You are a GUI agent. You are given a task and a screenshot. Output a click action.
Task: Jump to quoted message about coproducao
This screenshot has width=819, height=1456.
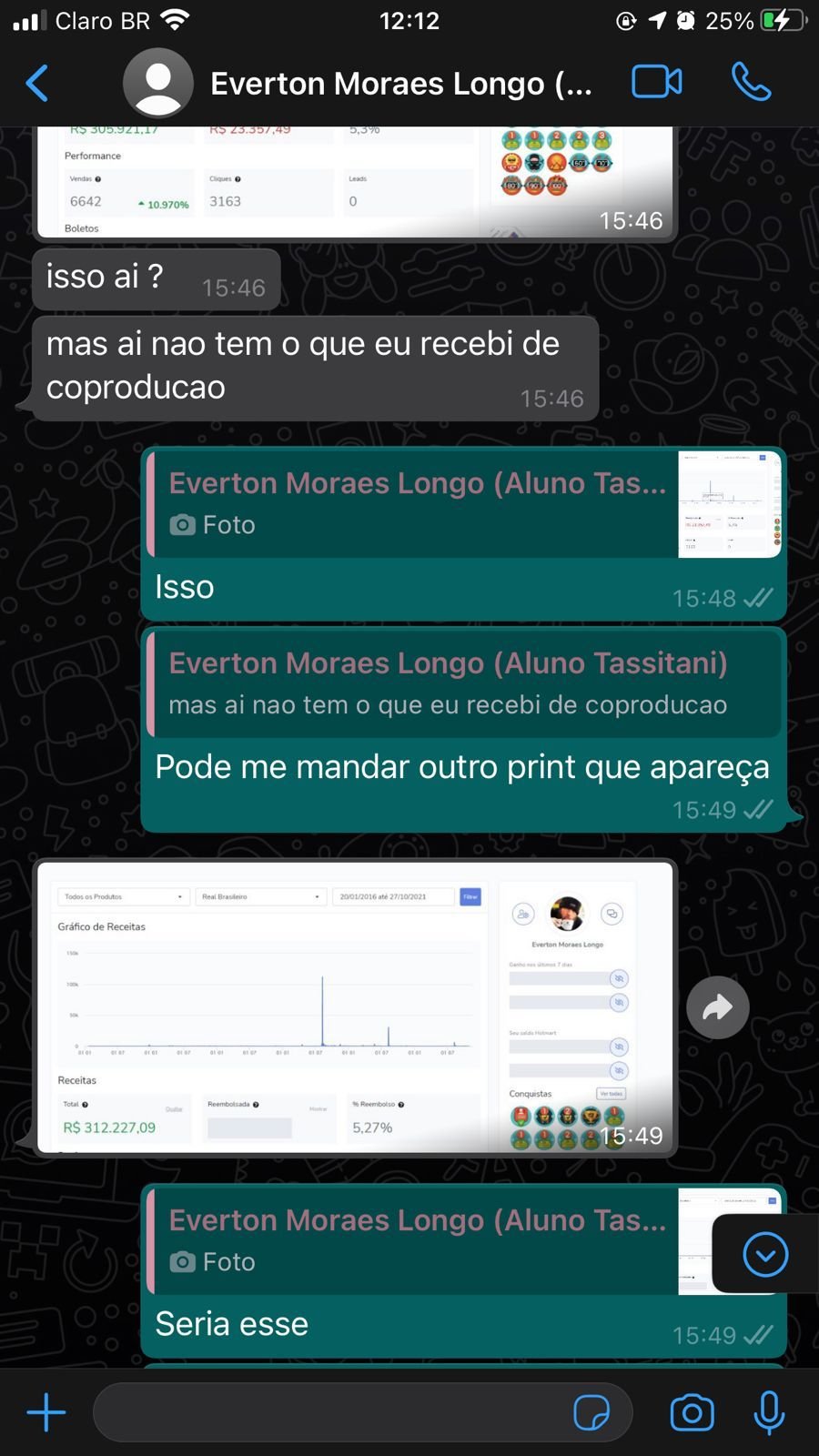click(x=464, y=683)
